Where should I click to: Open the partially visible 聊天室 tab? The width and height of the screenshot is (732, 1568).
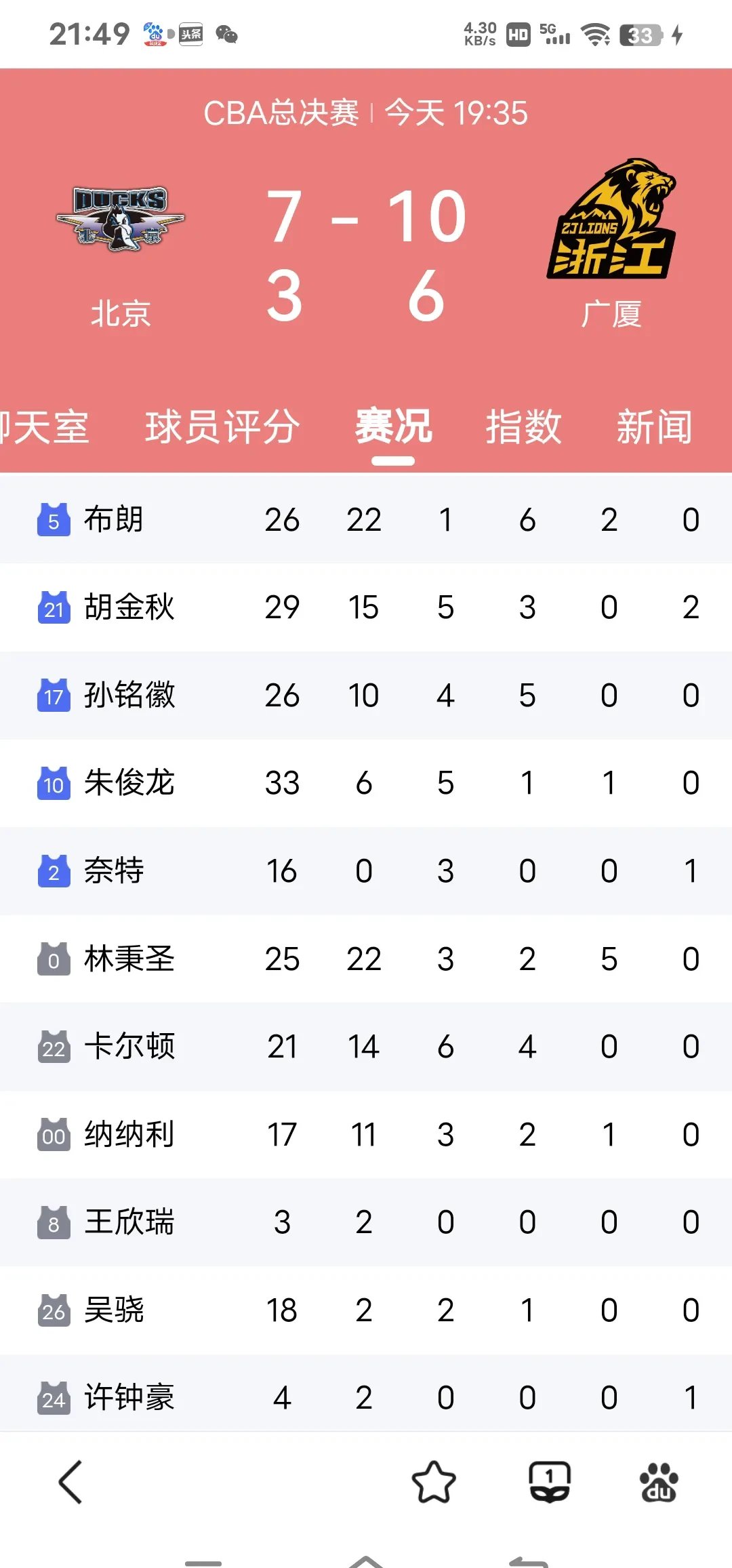(x=42, y=428)
